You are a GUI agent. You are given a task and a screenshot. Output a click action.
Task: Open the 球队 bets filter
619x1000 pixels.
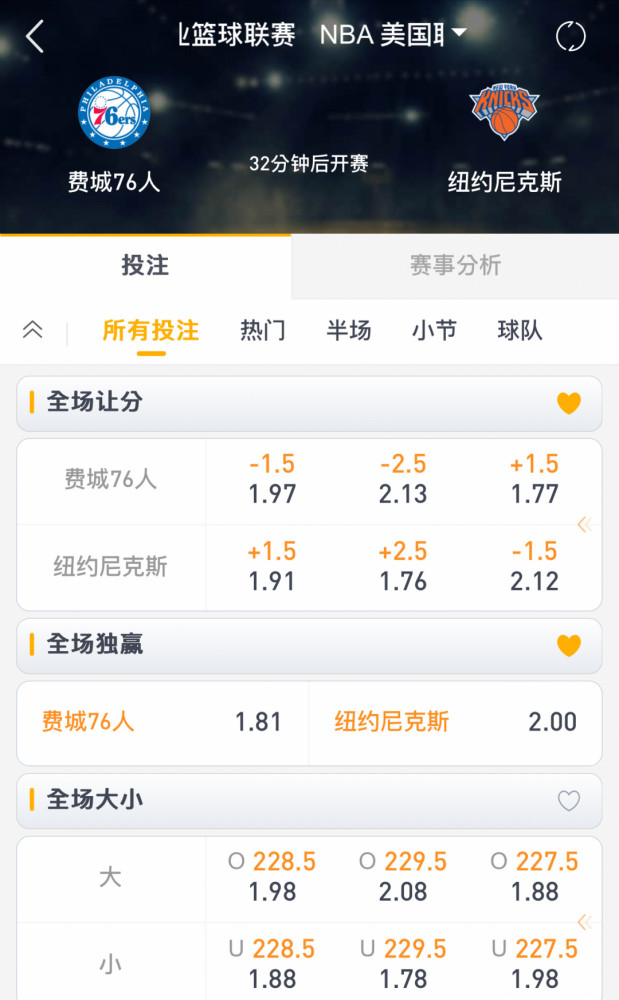[520, 330]
